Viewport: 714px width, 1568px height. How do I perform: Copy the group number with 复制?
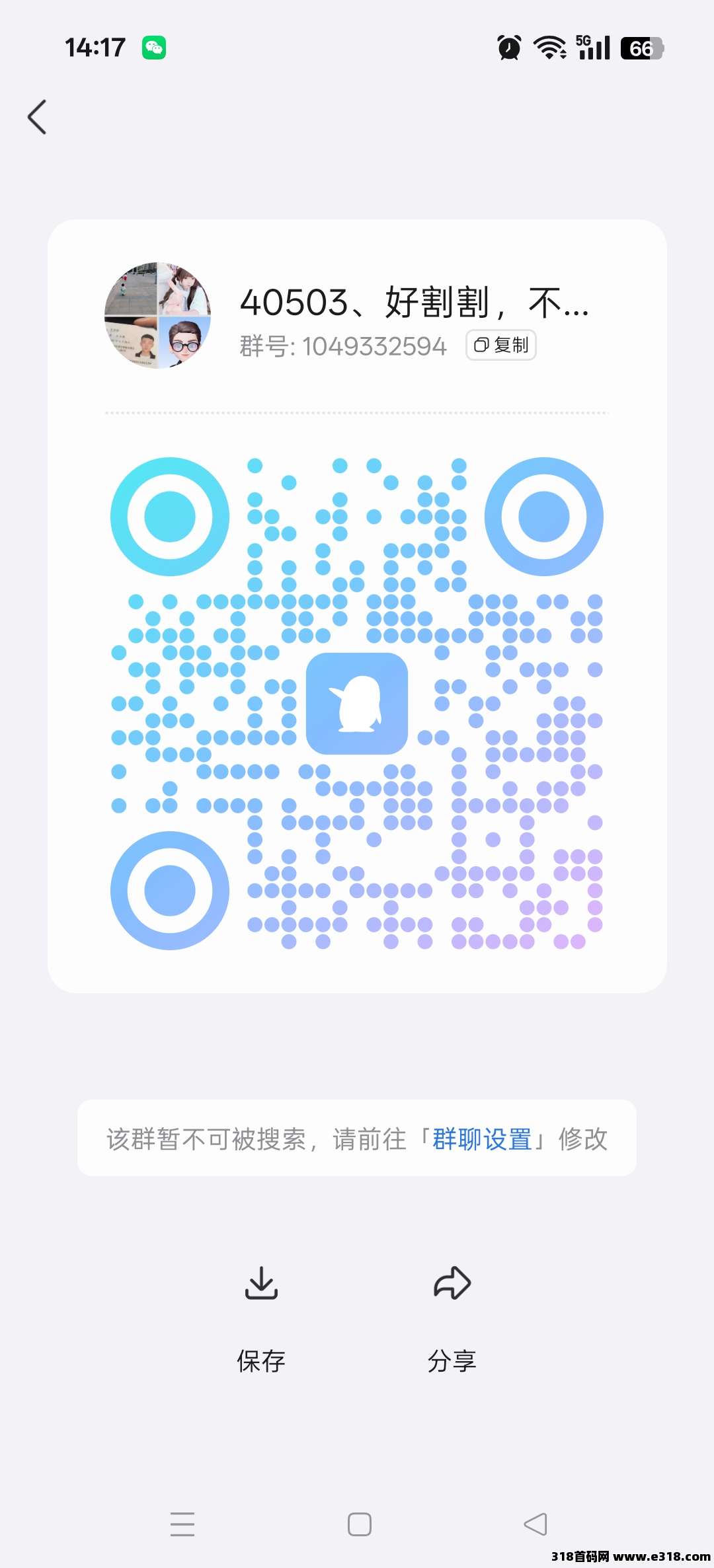point(501,345)
